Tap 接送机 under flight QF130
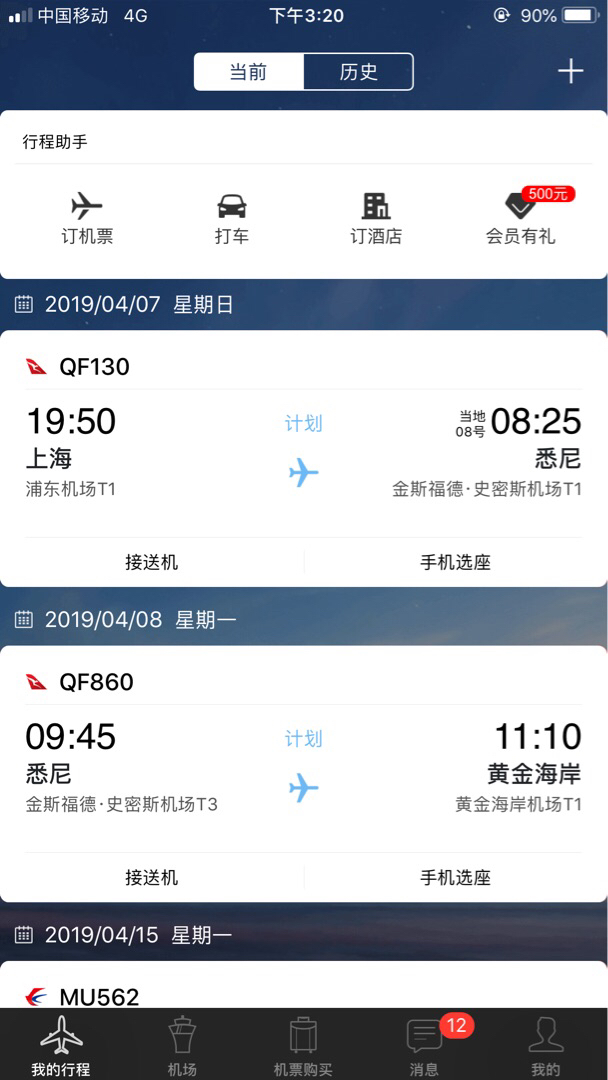The height and width of the screenshot is (1080, 608). click(x=151, y=562)
